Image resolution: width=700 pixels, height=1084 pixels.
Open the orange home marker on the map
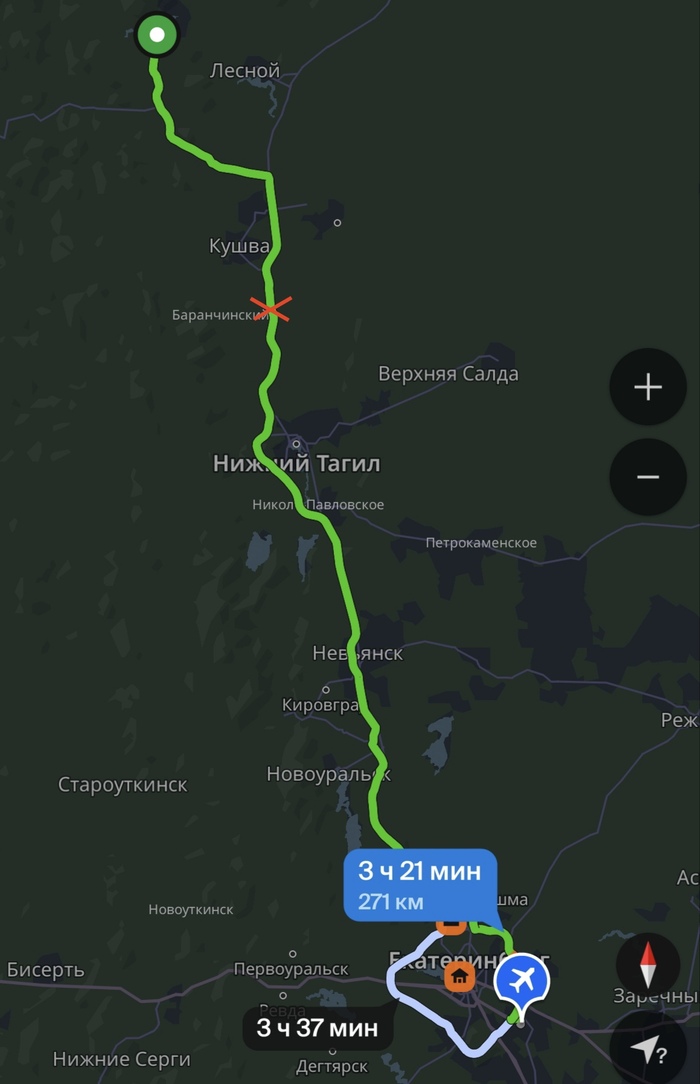click(x=460, y=975)
